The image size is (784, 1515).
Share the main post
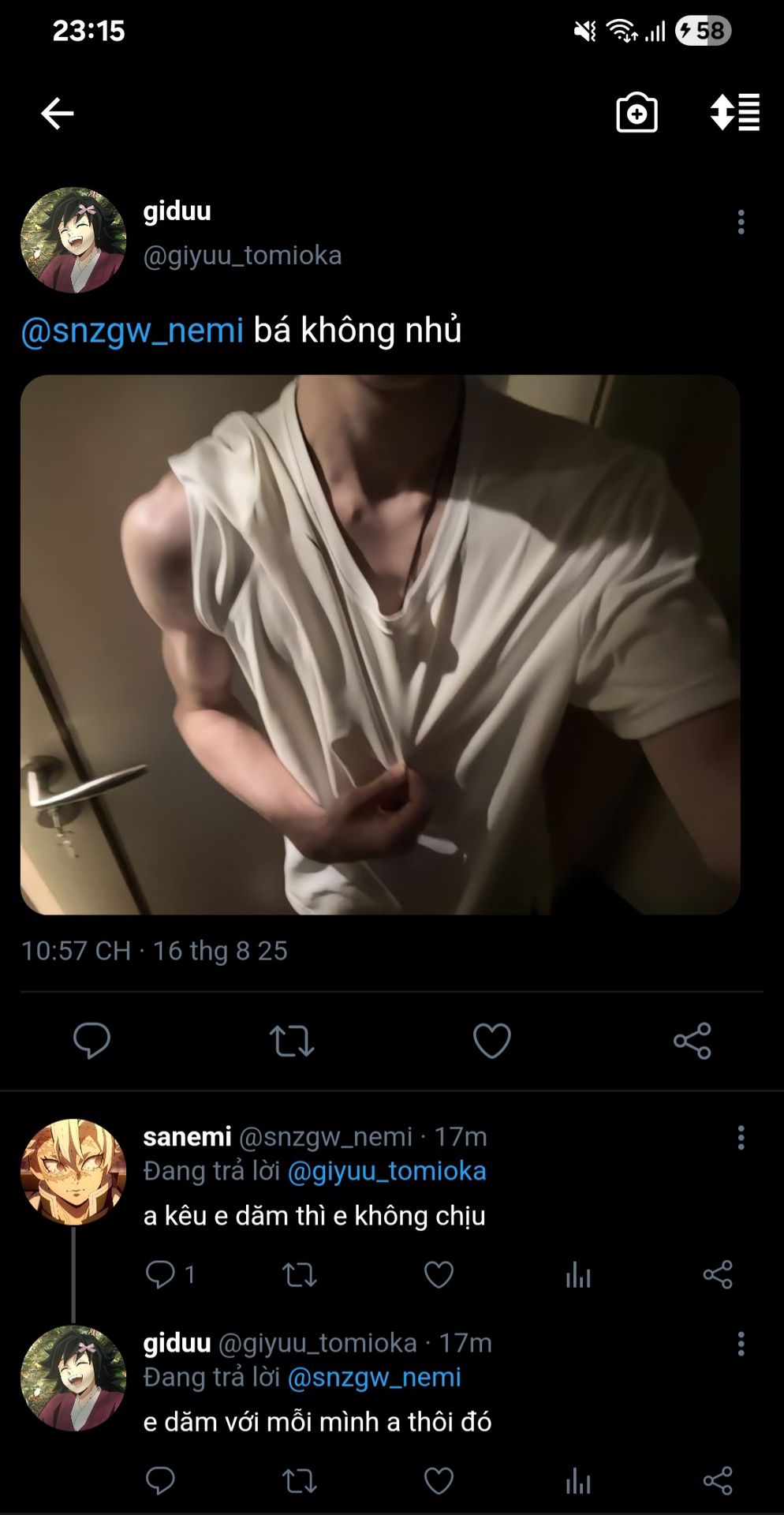point(693,1040)
